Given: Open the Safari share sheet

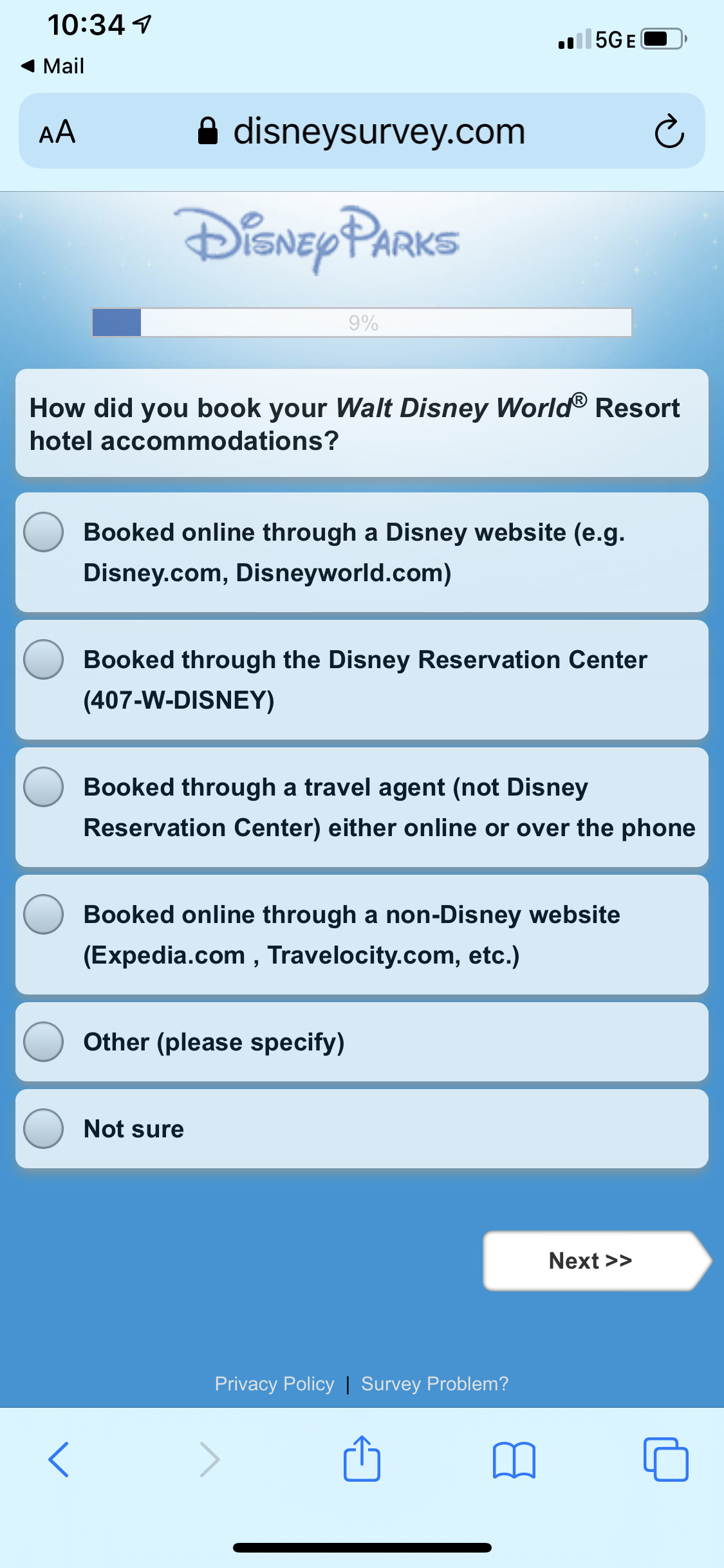Looking at the screenshot, I should point(362,1458).
